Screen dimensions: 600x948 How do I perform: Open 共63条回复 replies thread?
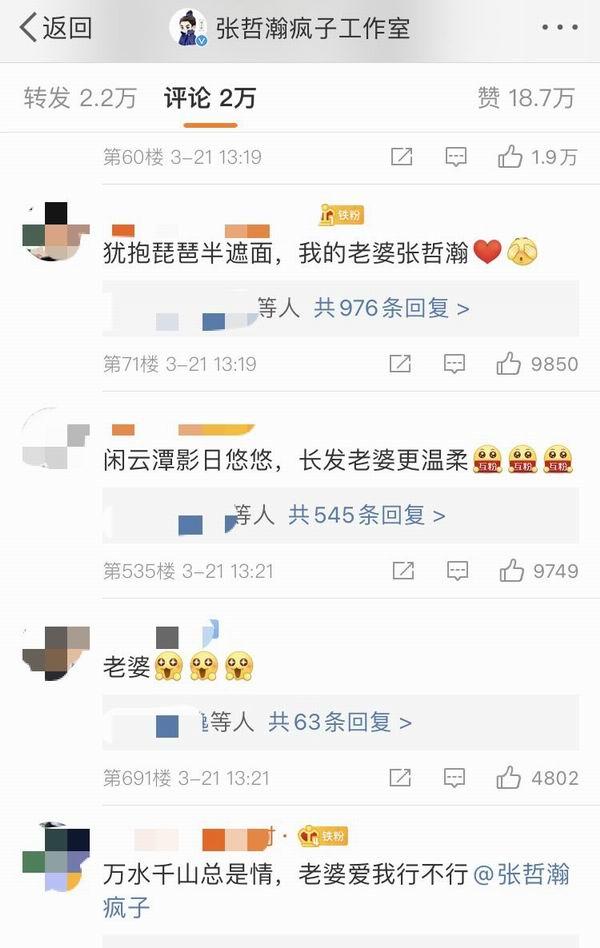coord(339,721)
